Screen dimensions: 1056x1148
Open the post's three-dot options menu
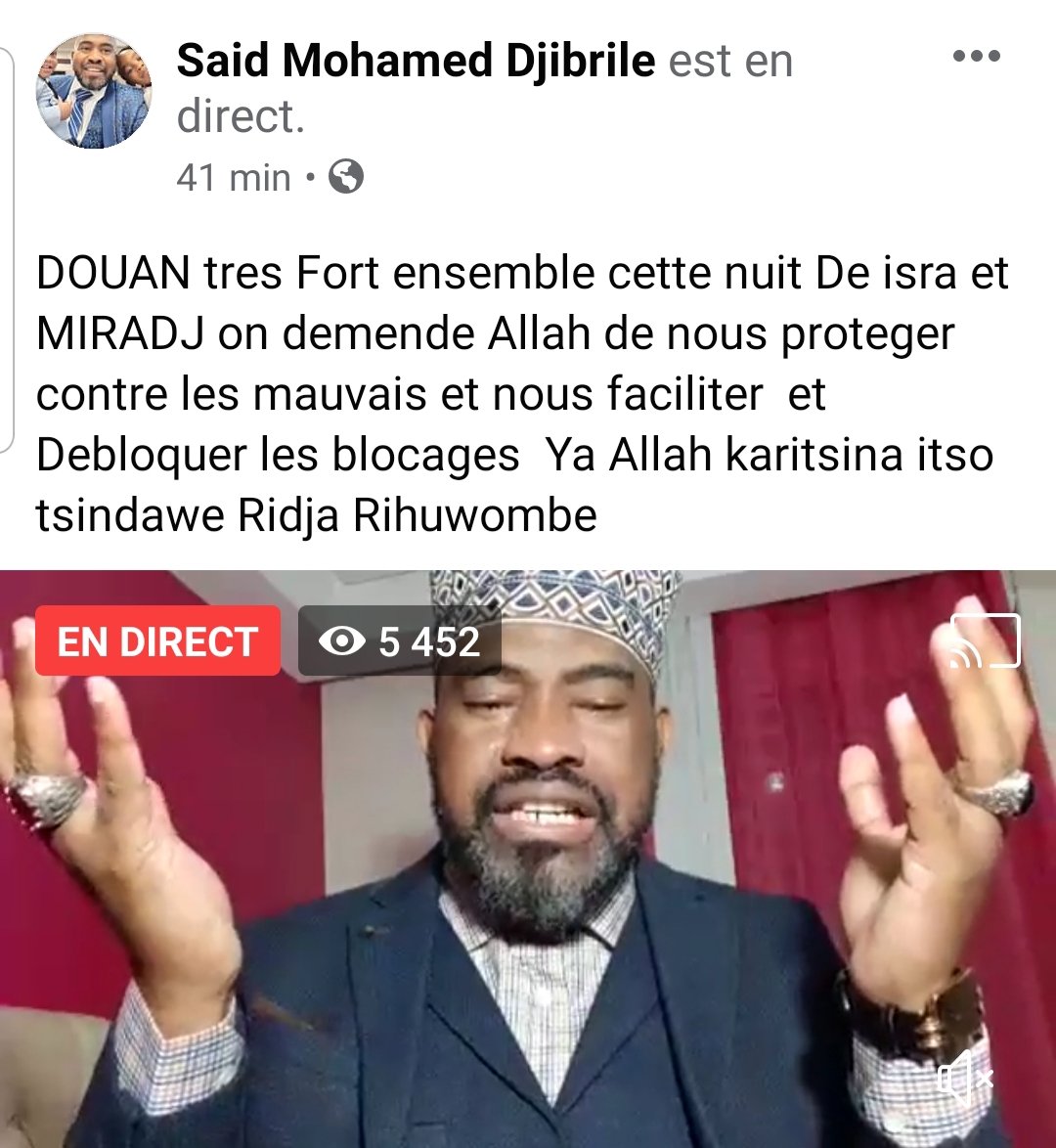(x=976, y=57)
